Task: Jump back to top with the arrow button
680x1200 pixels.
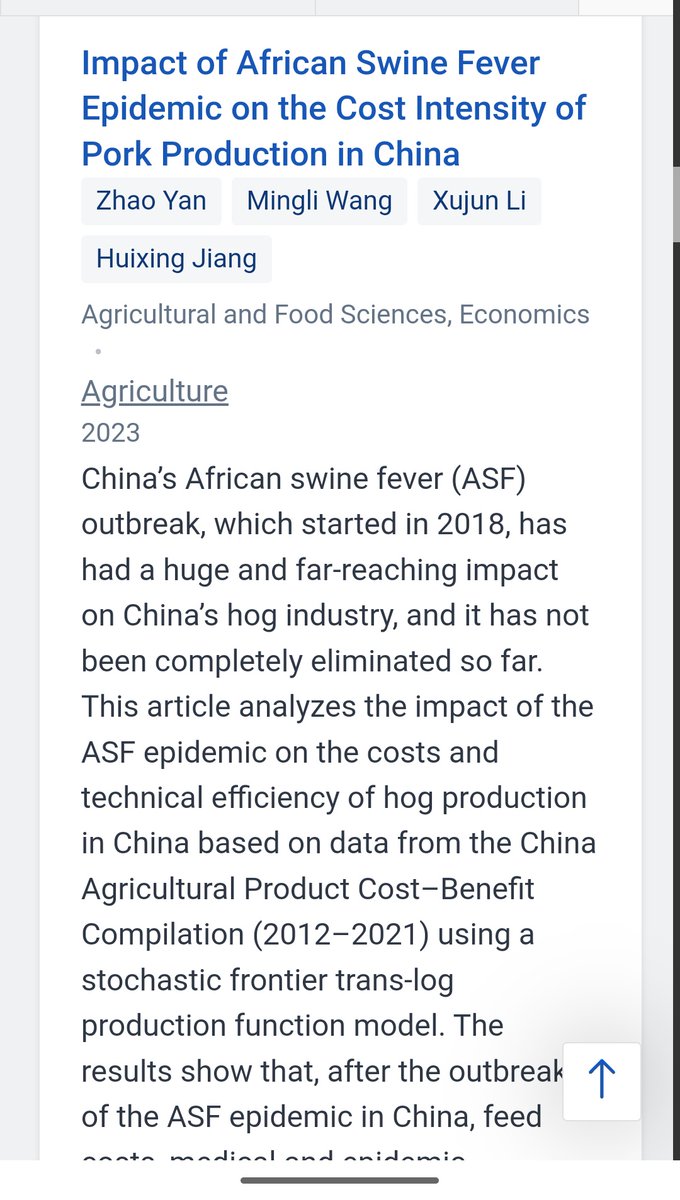Action: pos(601,1080)
